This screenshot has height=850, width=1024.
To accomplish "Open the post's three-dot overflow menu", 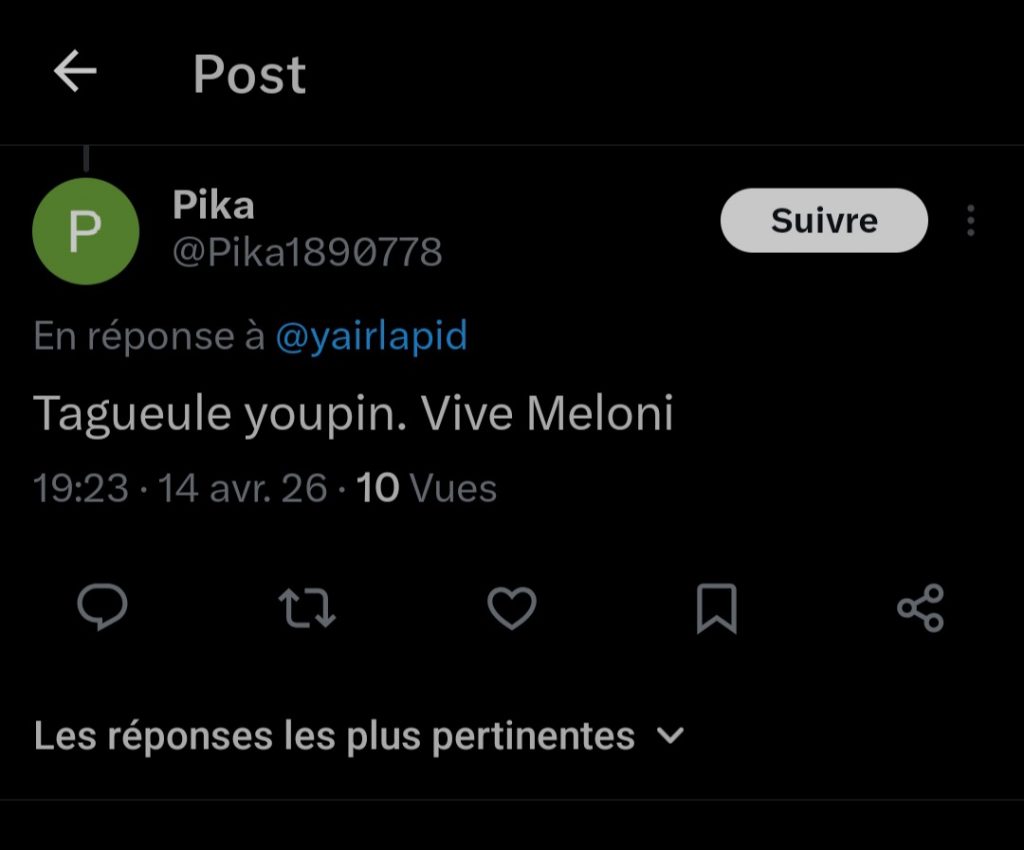I will 970,221.
